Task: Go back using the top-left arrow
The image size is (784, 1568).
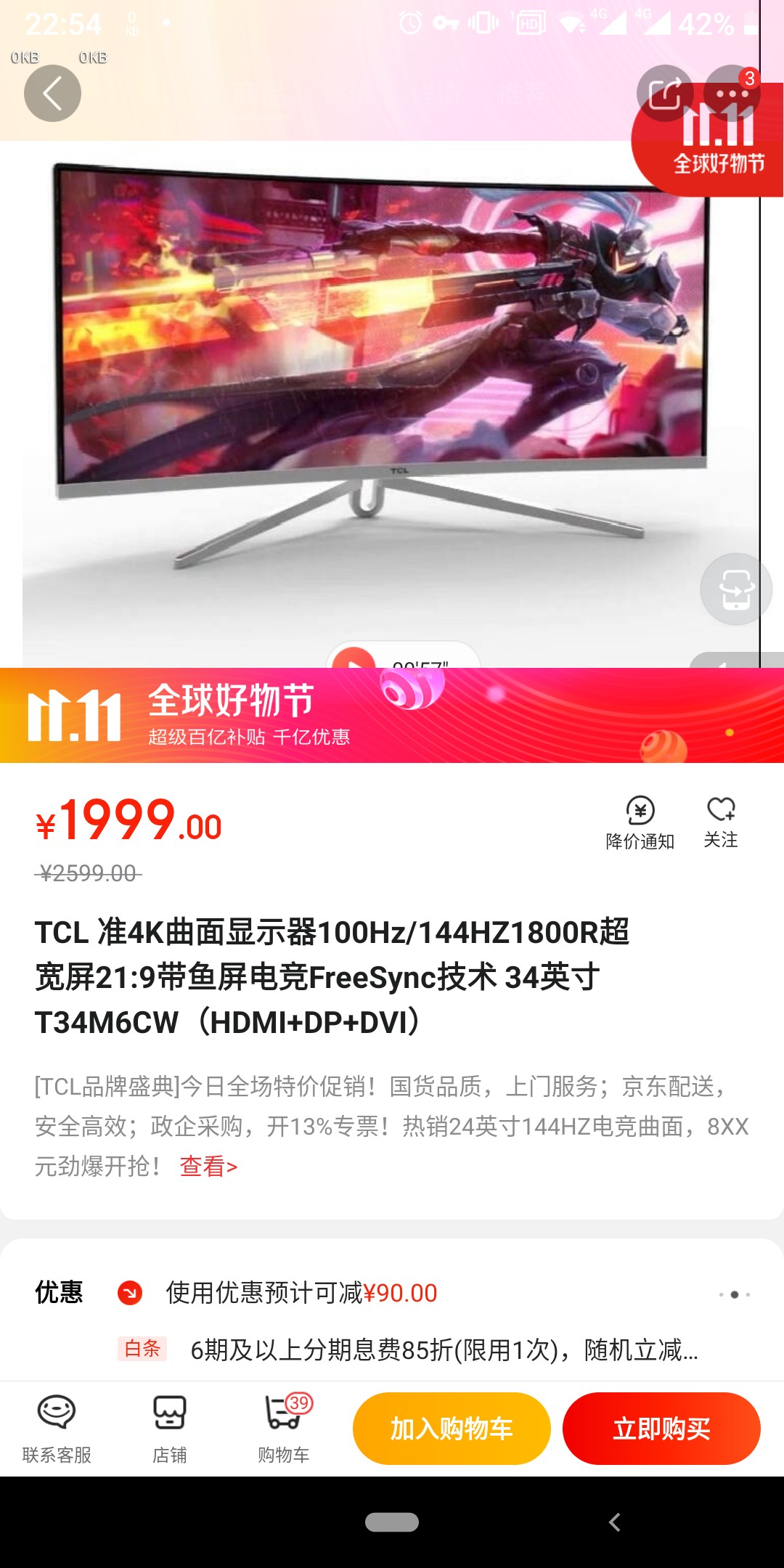Action: pos(52,93)
